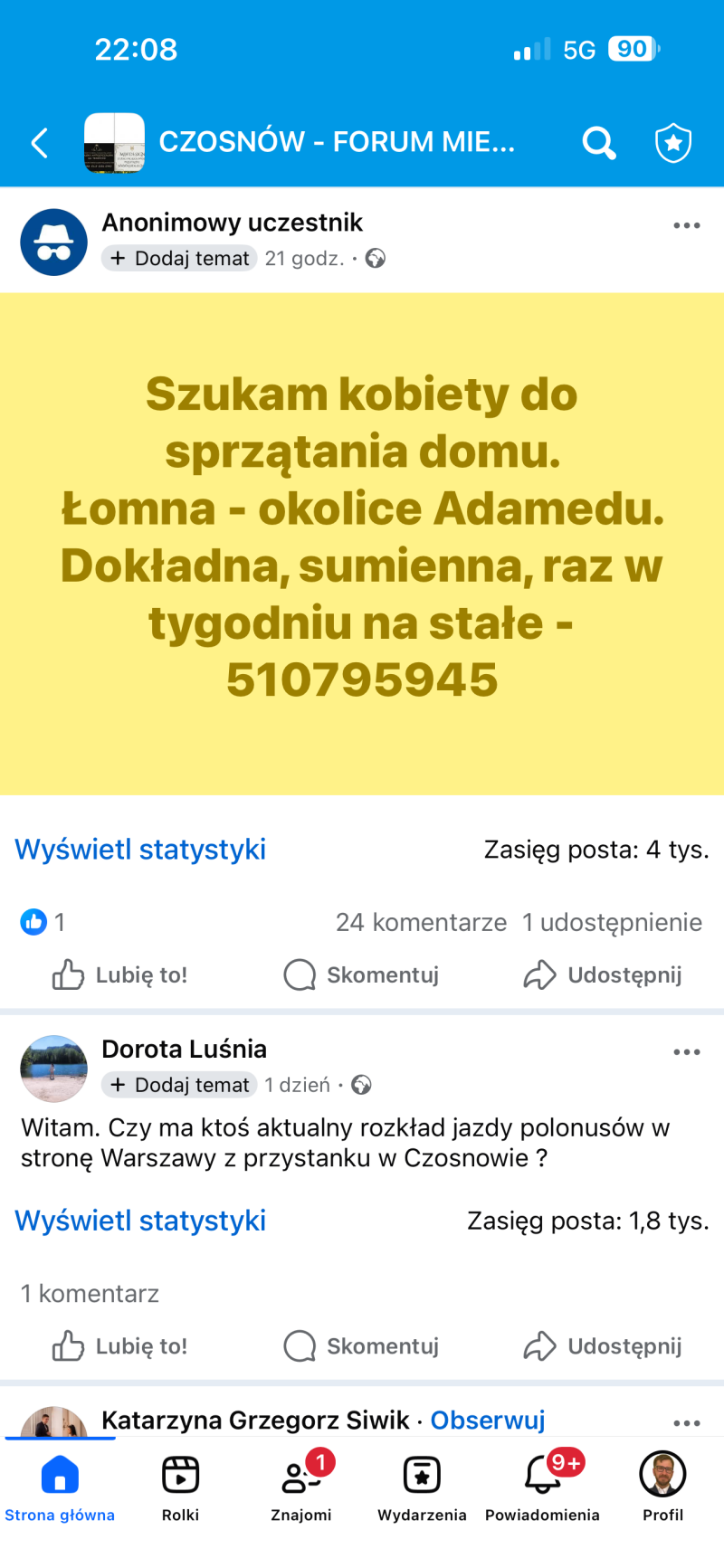The height and width of the screenshot is (1568, 724).
Task: Comment on the anonymous house cleaning post
Action: (362, 975)
